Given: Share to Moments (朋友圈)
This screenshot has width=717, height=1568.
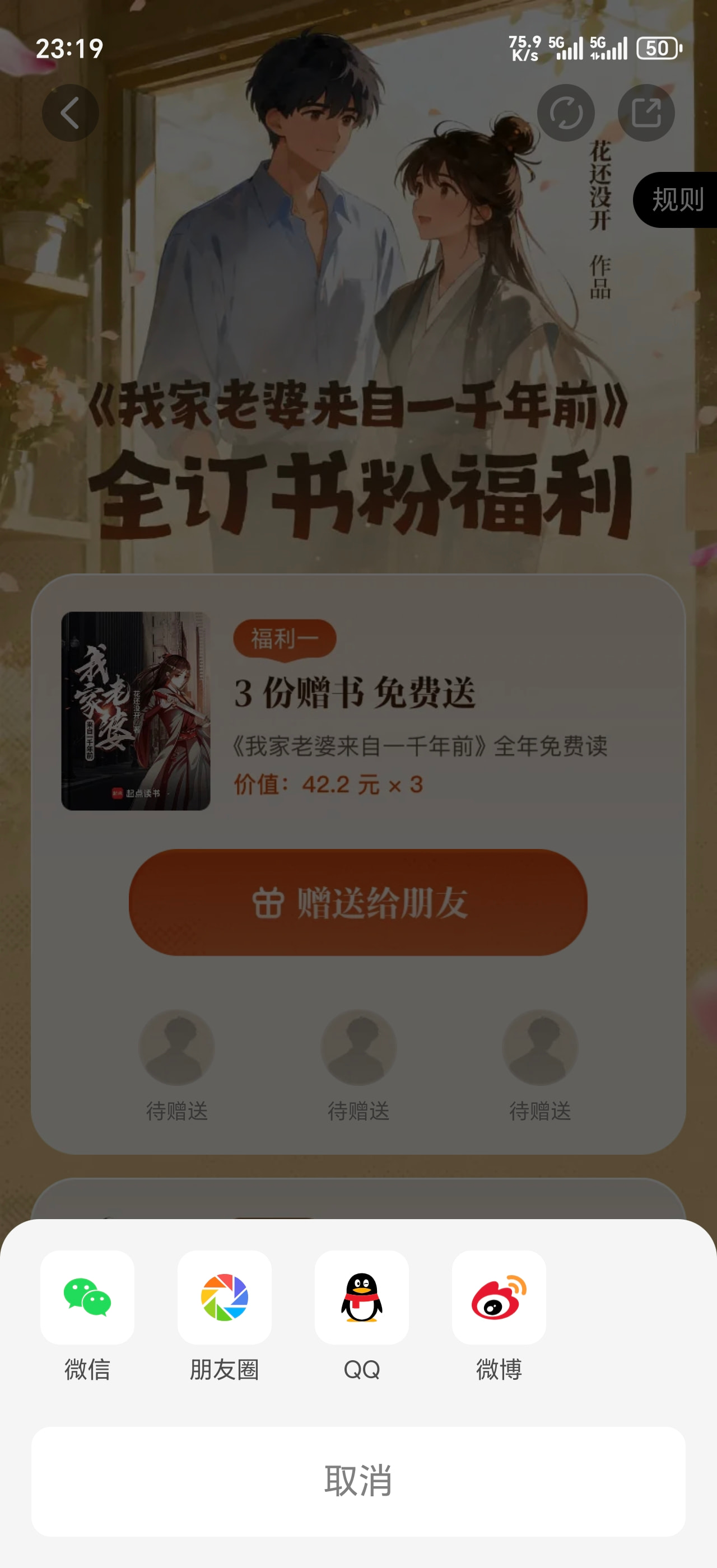Looking at the screenshot, I should coord(224,1297).
